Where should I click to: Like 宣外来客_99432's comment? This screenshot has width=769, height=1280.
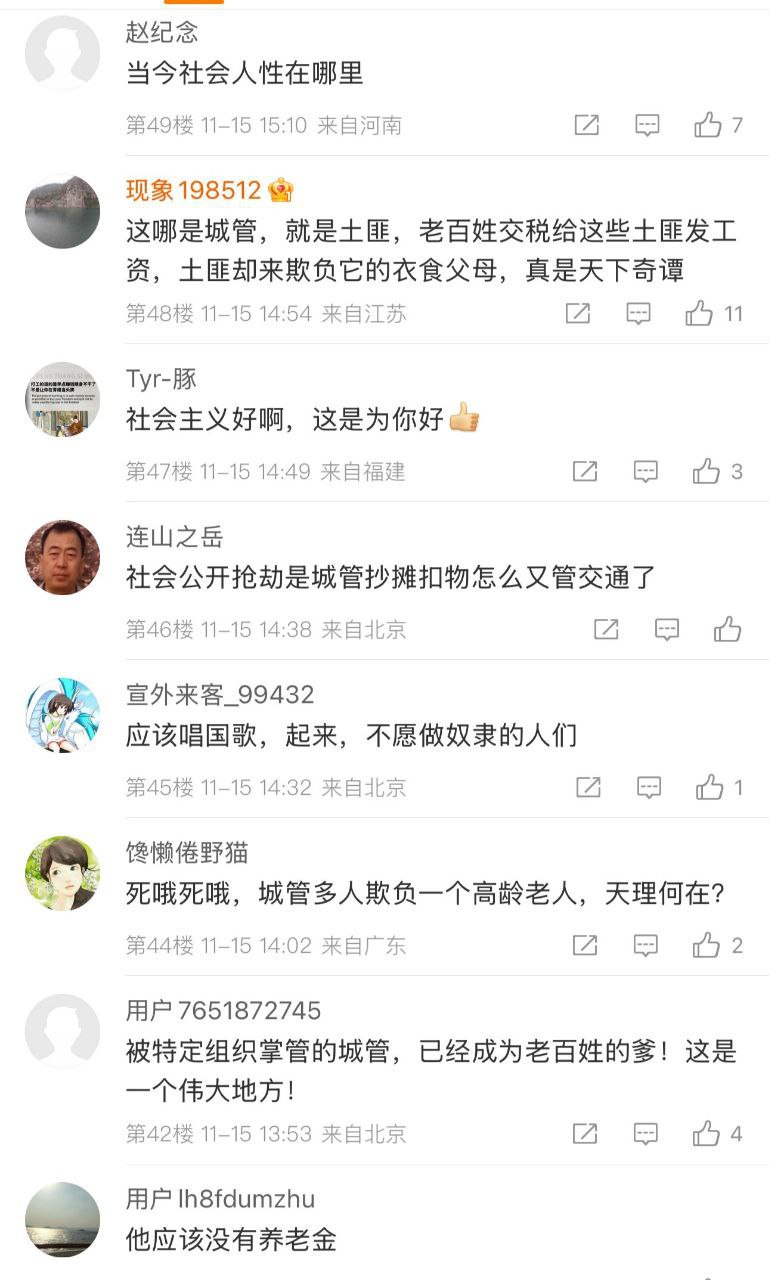(x=709, y=787)
